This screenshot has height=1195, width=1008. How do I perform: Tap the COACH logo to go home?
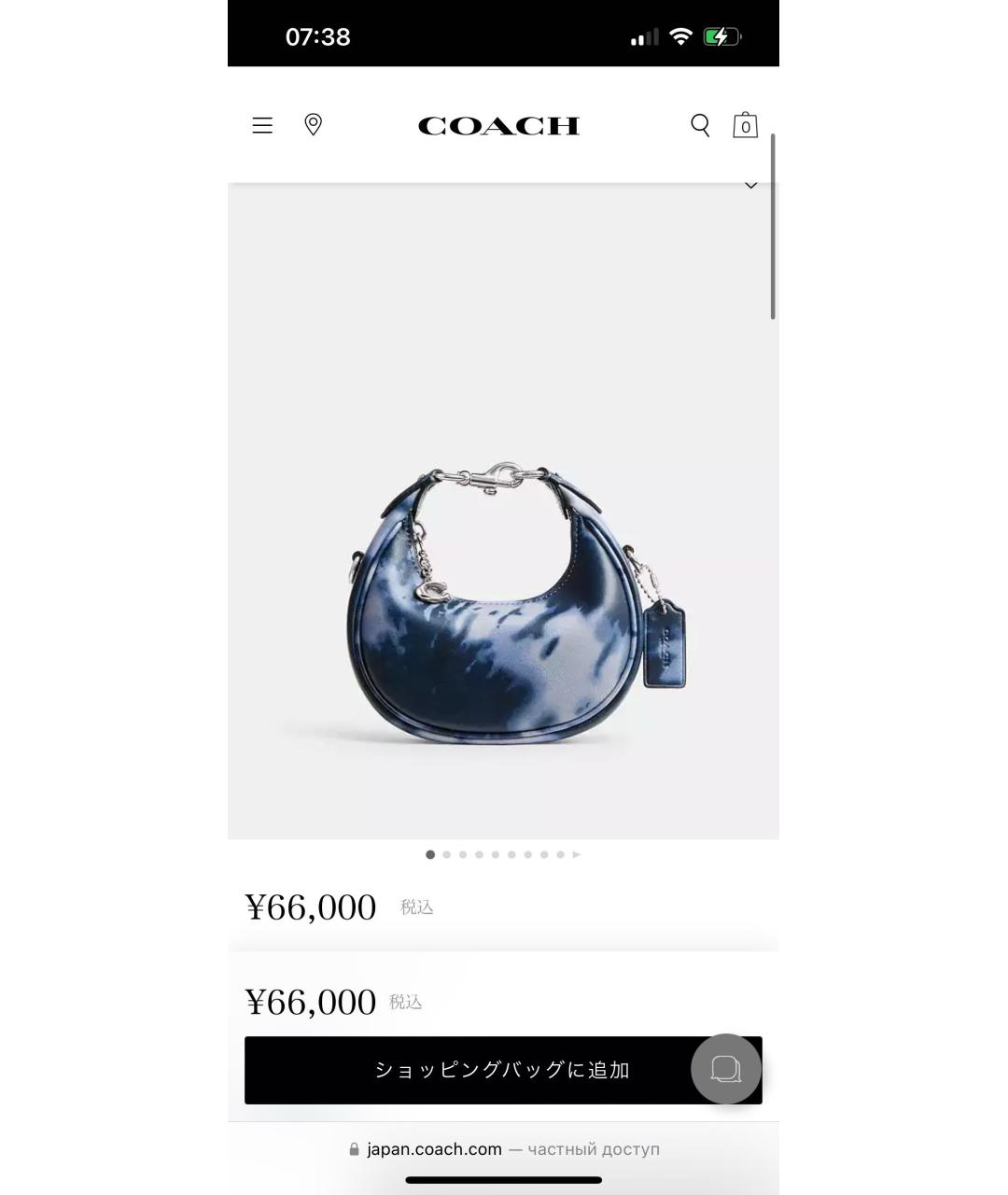(498, 125)
